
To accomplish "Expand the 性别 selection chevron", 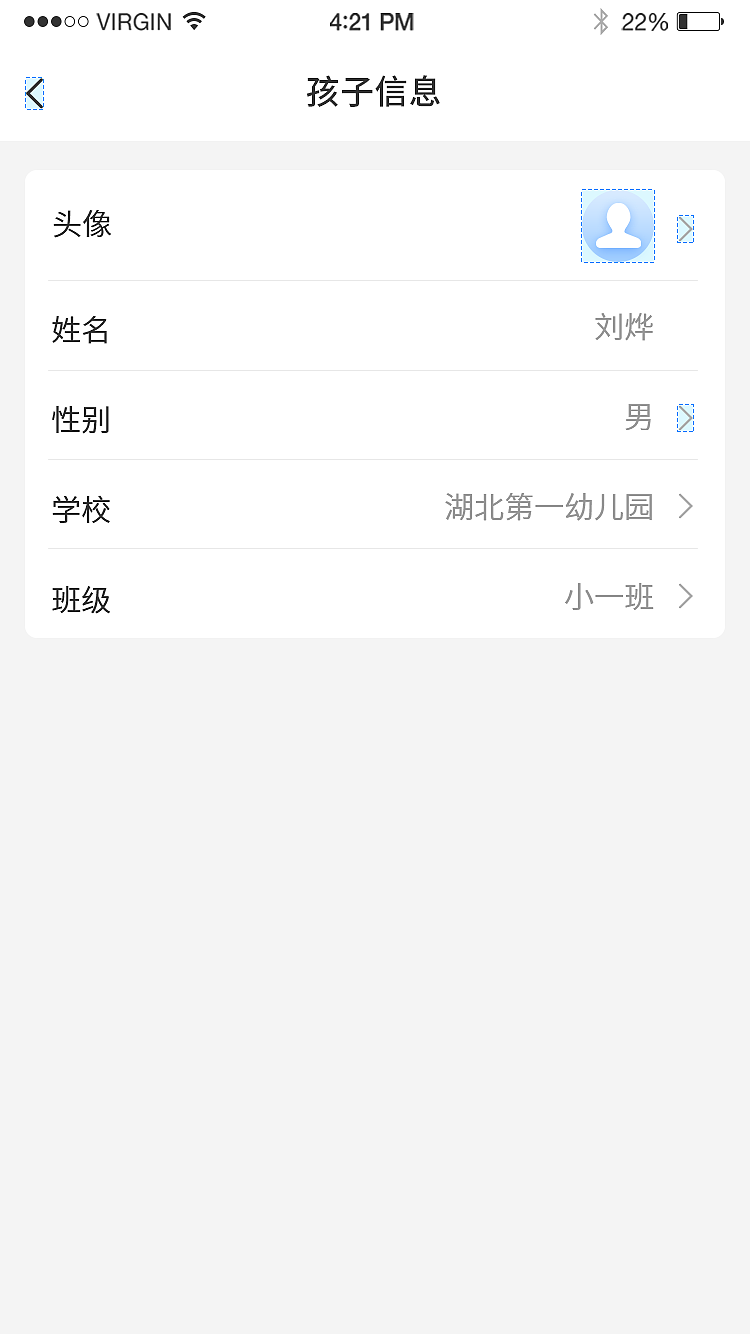I will (x=685, y=417).
